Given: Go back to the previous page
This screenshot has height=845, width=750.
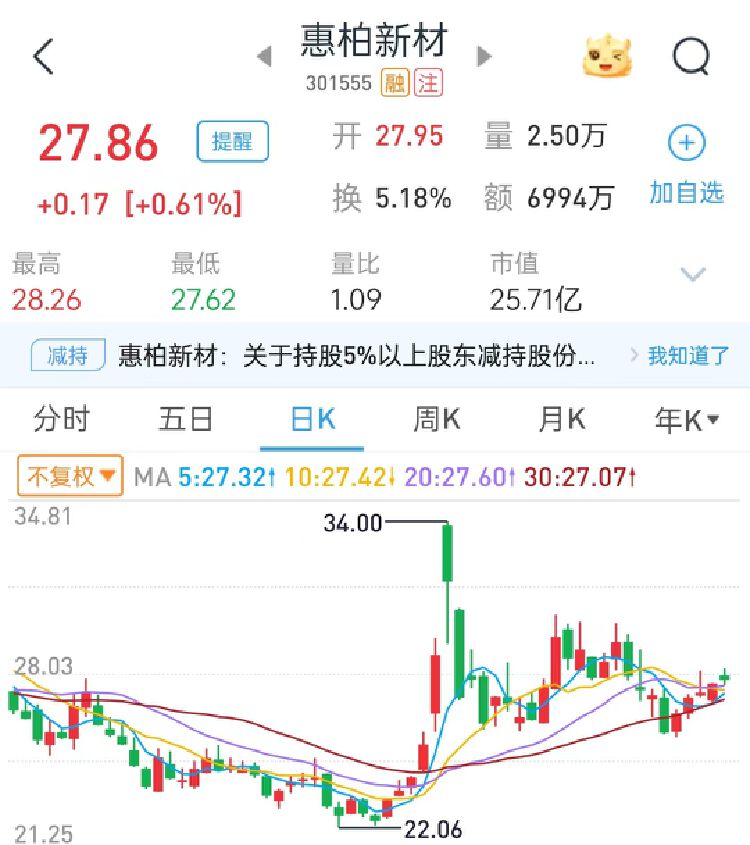Looking at the screenshot, I should tap(44, 57).
